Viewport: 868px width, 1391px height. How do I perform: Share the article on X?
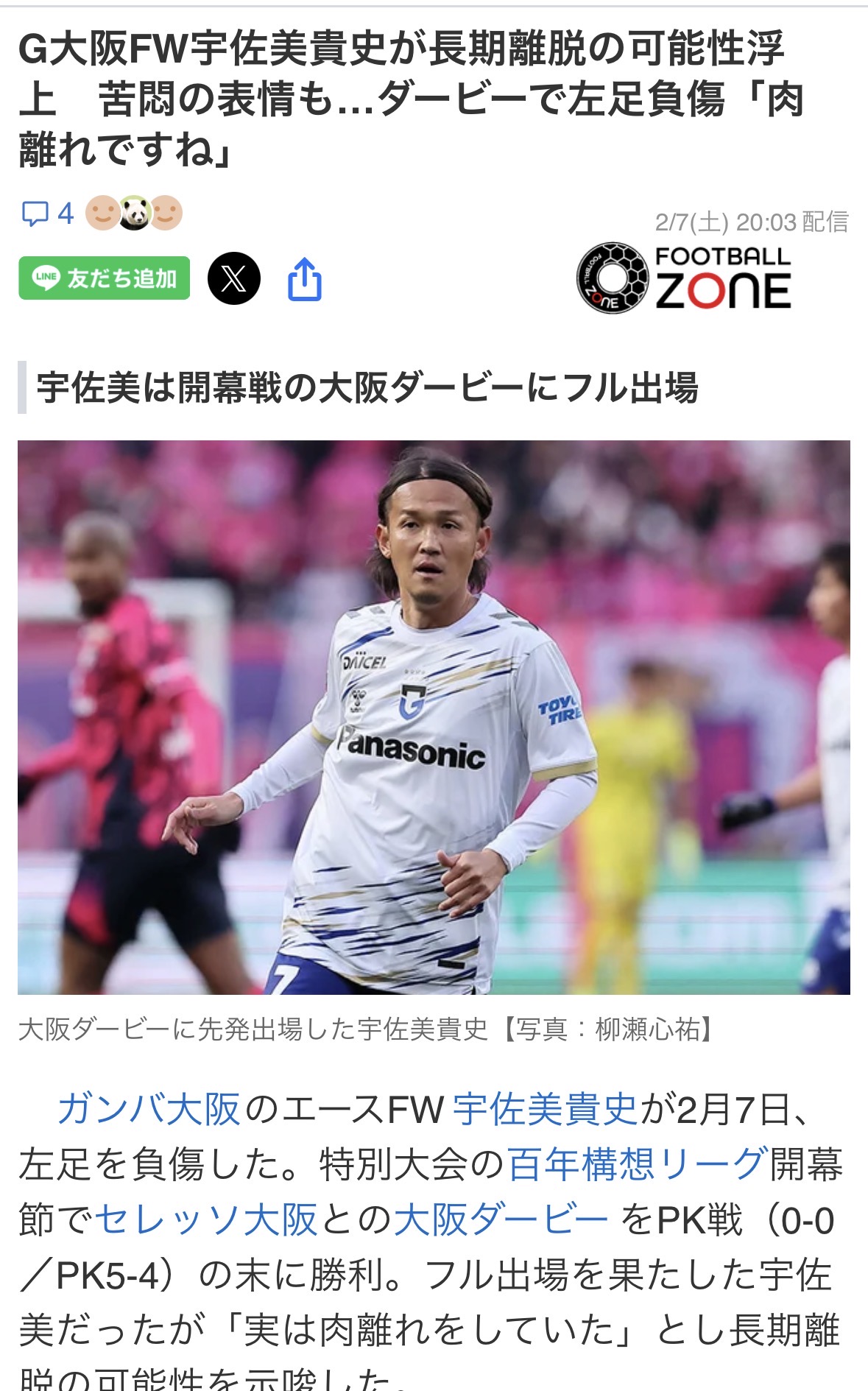[233, 278]
